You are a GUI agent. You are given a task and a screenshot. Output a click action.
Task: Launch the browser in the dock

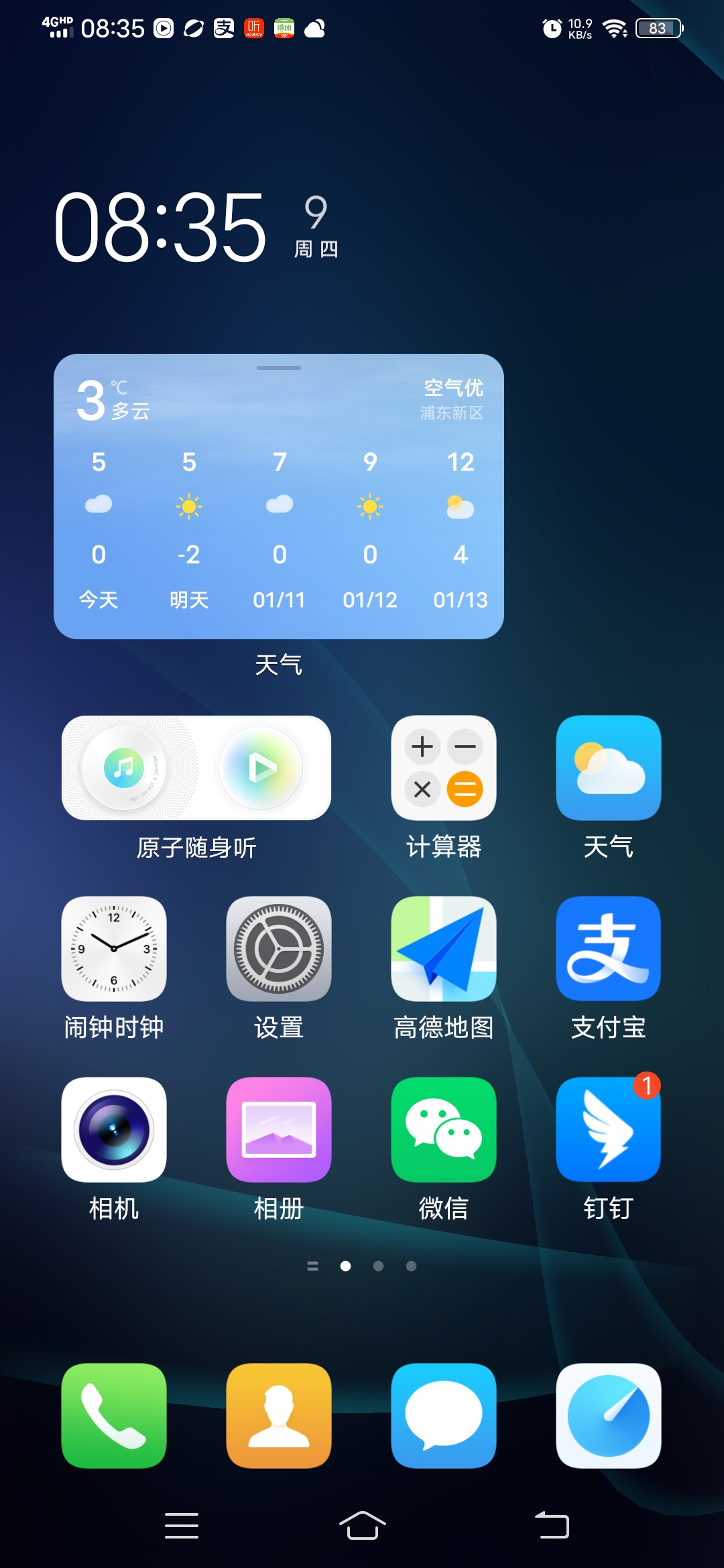pos(608,1415)
